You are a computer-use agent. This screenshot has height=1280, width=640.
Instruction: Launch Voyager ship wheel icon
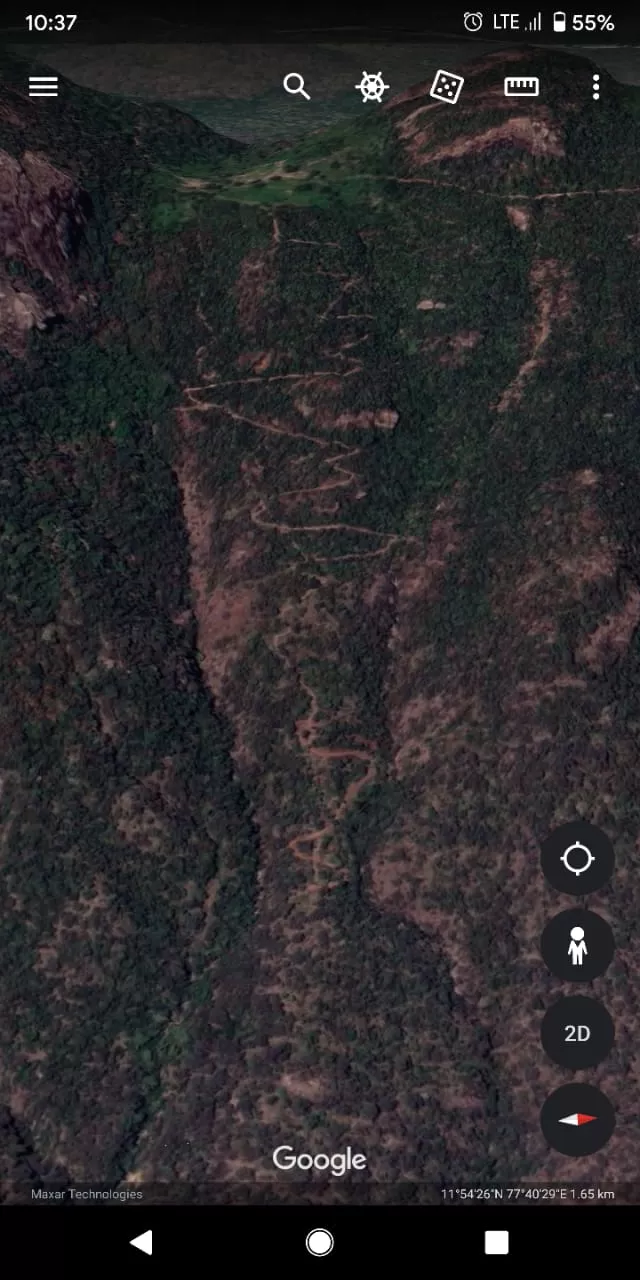372,87
